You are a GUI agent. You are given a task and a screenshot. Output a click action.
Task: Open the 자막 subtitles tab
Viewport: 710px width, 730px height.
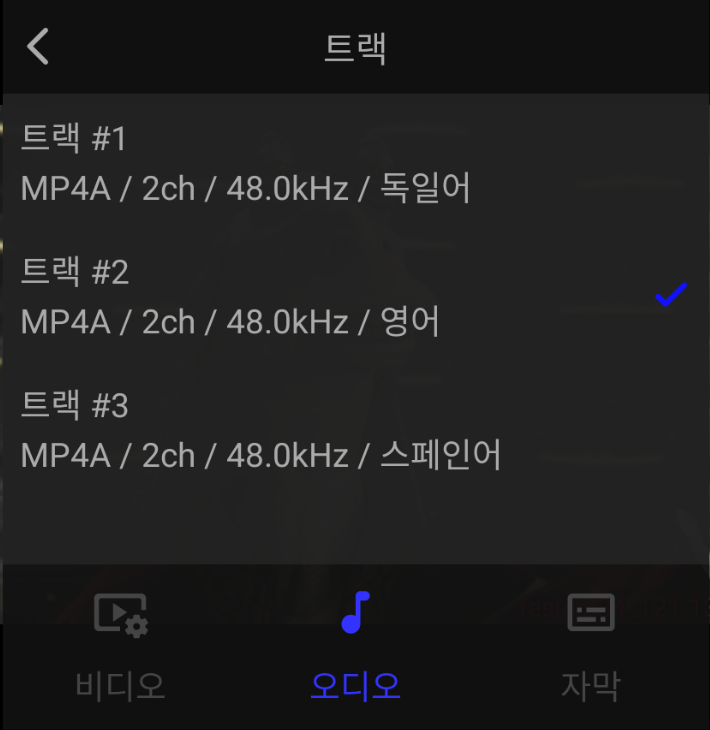(590, 646)
